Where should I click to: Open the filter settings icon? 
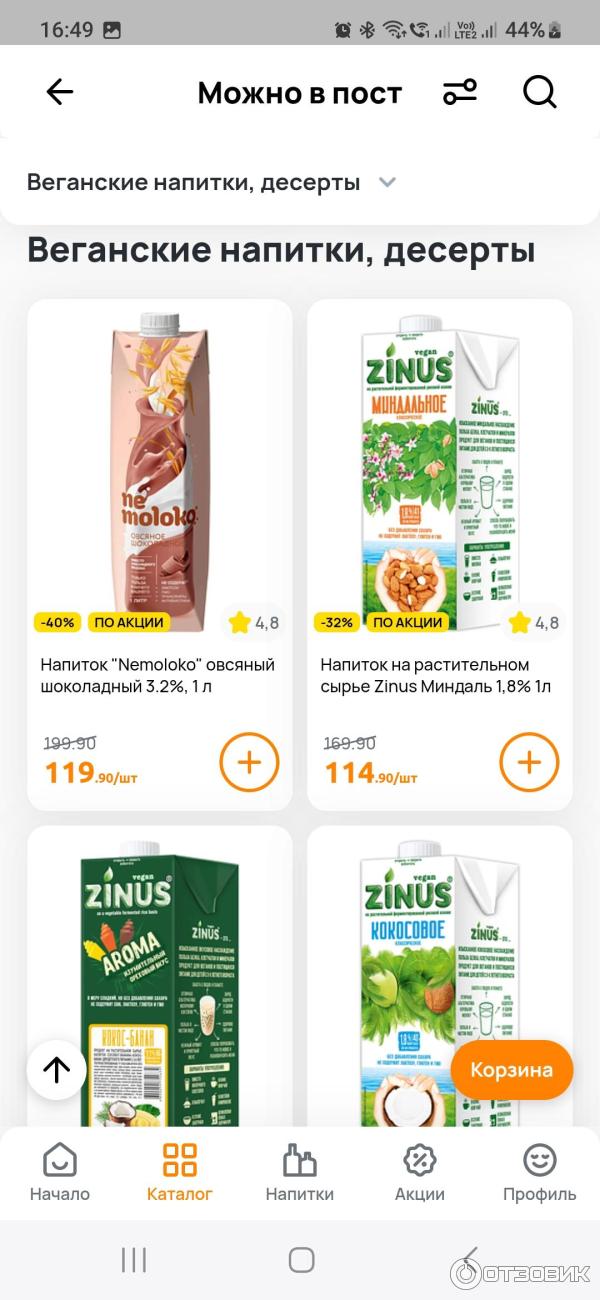tap(460, 92)
